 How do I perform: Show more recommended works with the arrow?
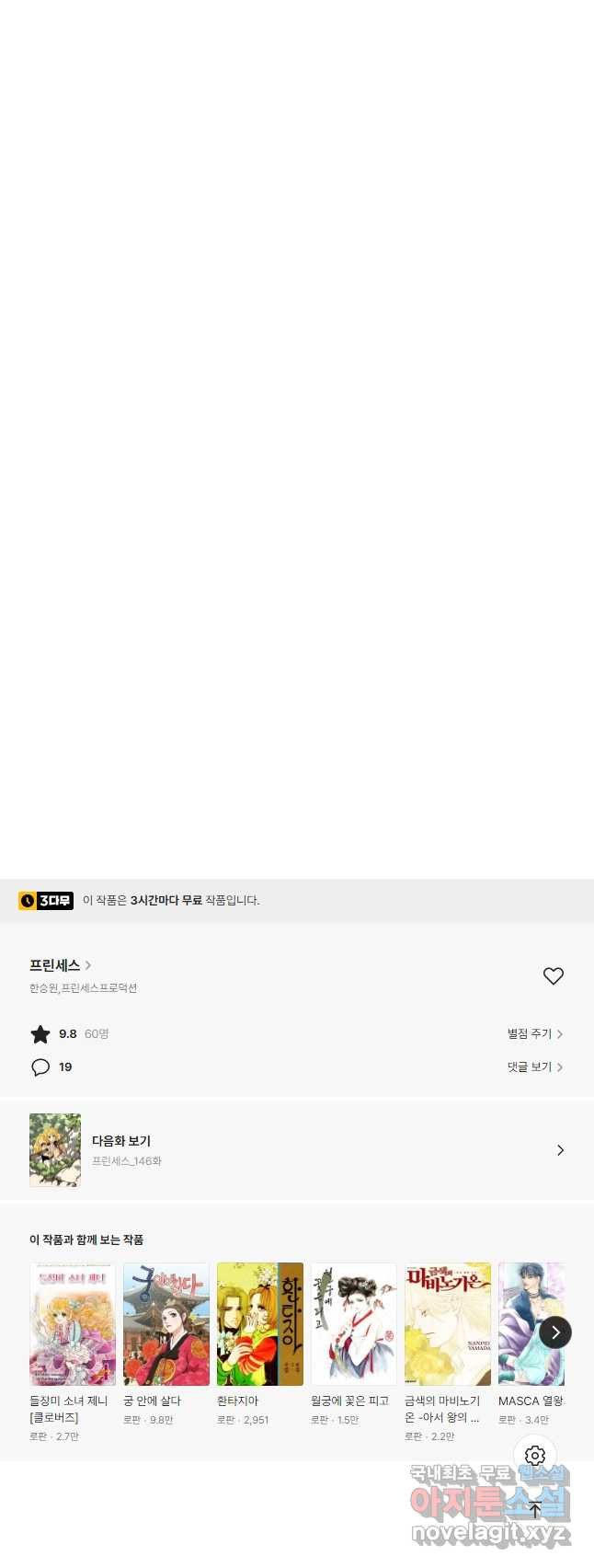pos(554,1332)
